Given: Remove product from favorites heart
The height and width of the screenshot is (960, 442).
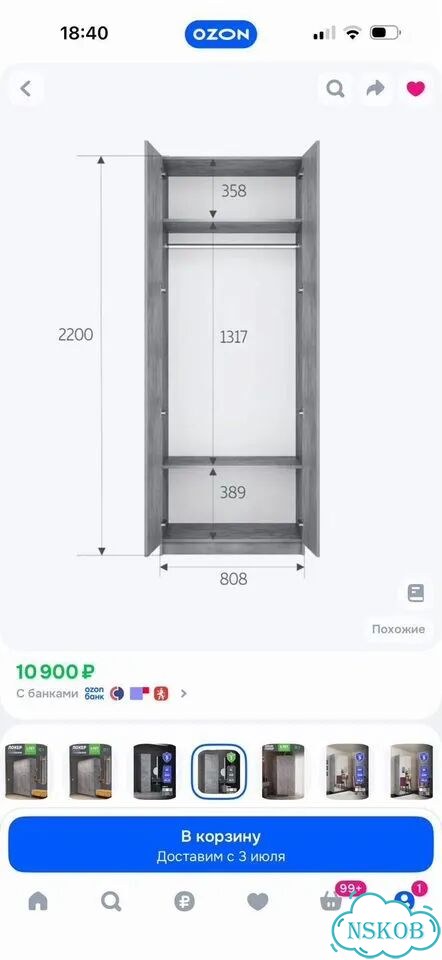Looking at the screenshot, I should click(416, 89).
